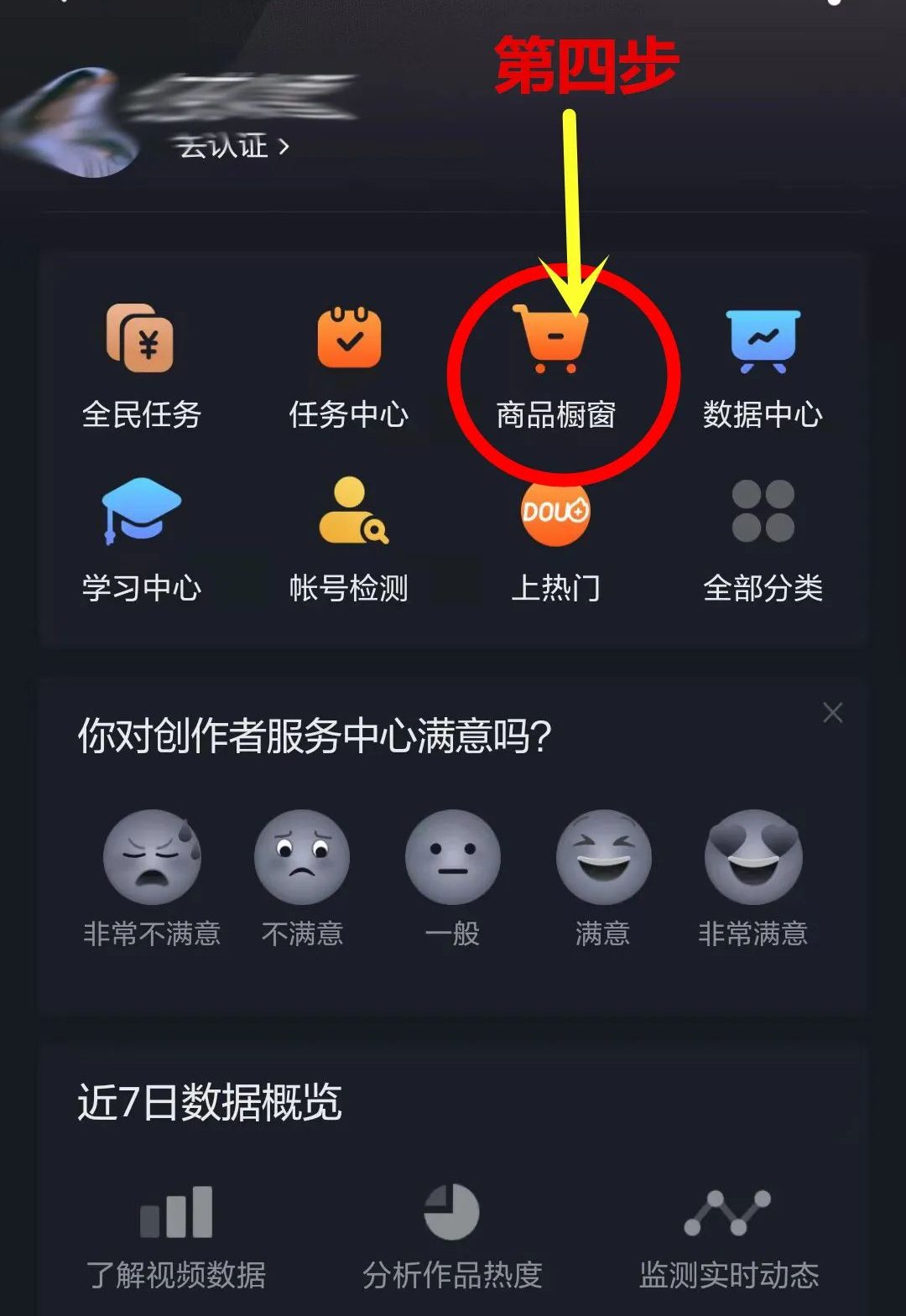Expand the 去认证 chevron arrow
Screen dimensions: 906x1316
pyautogui.click(x=285, y=148)
